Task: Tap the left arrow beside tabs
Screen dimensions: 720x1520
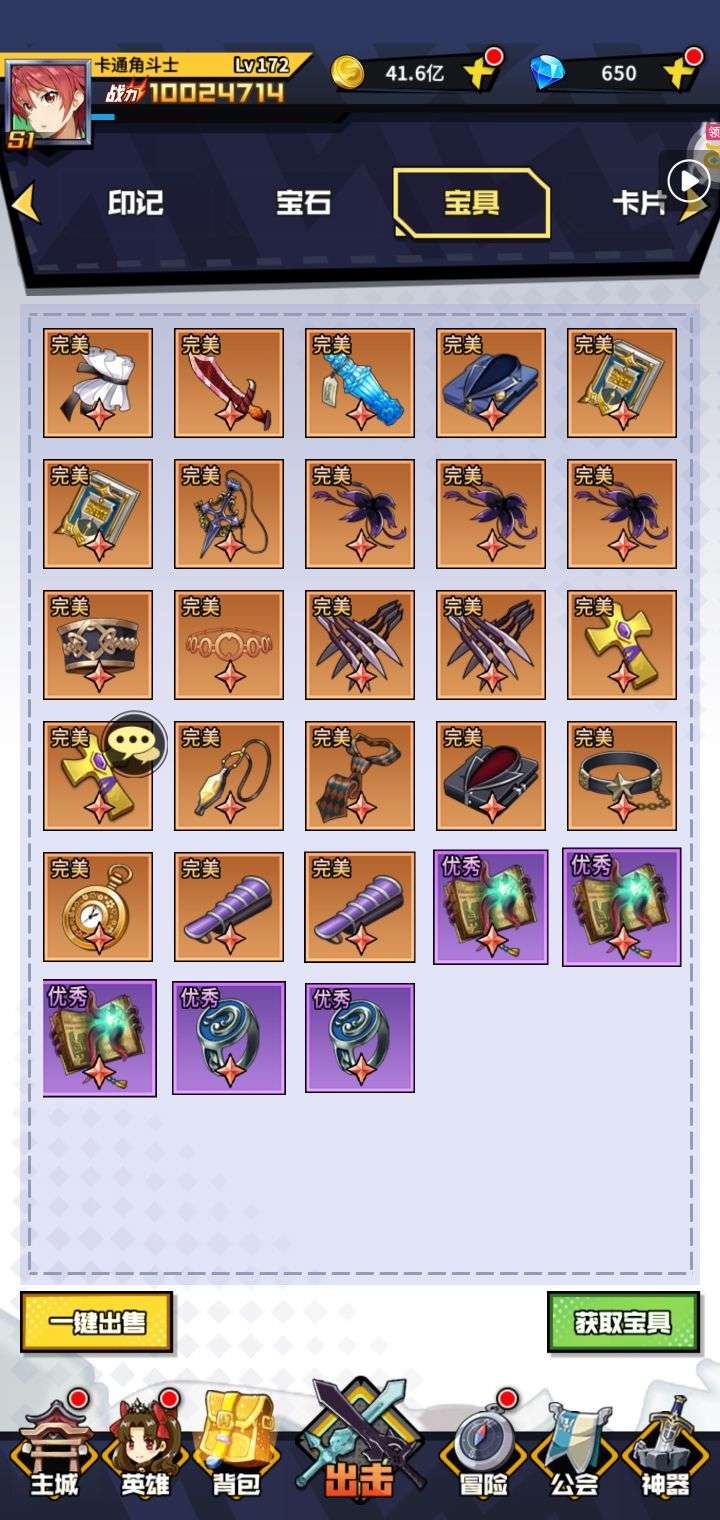Action: click(25, 203)
